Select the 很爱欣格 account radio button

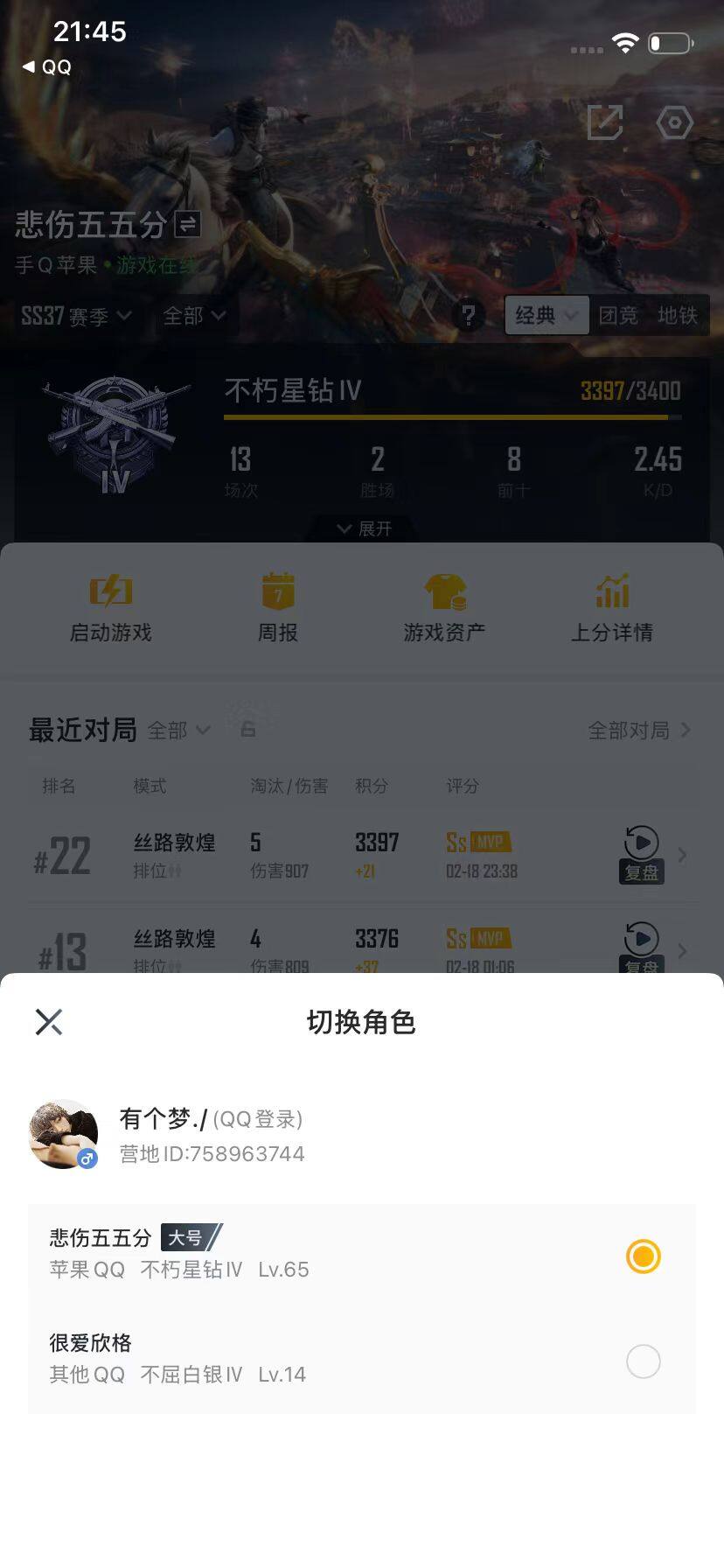(x=644, y=1361)
